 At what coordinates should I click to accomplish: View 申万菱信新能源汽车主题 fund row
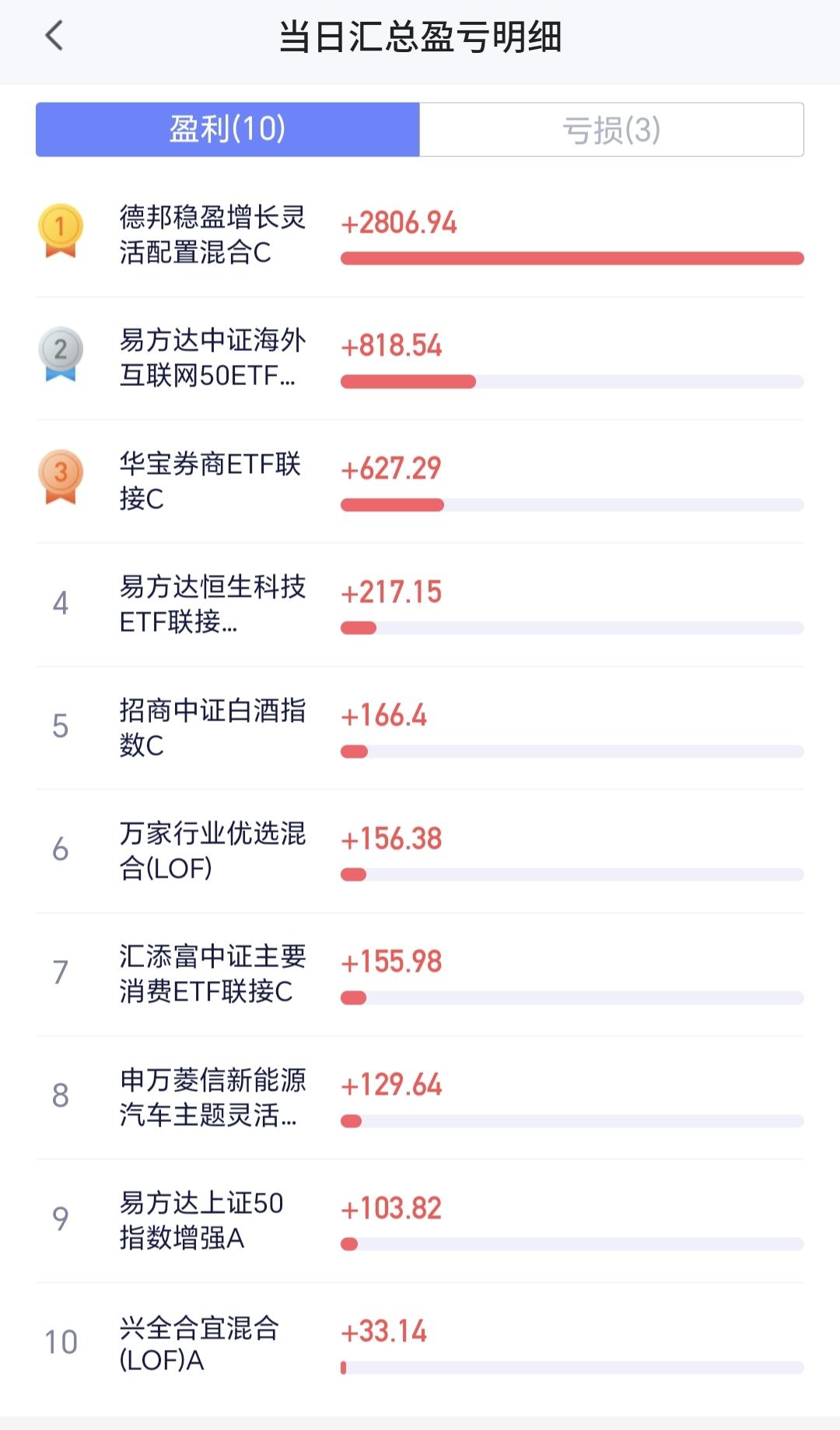point(420,1098)
